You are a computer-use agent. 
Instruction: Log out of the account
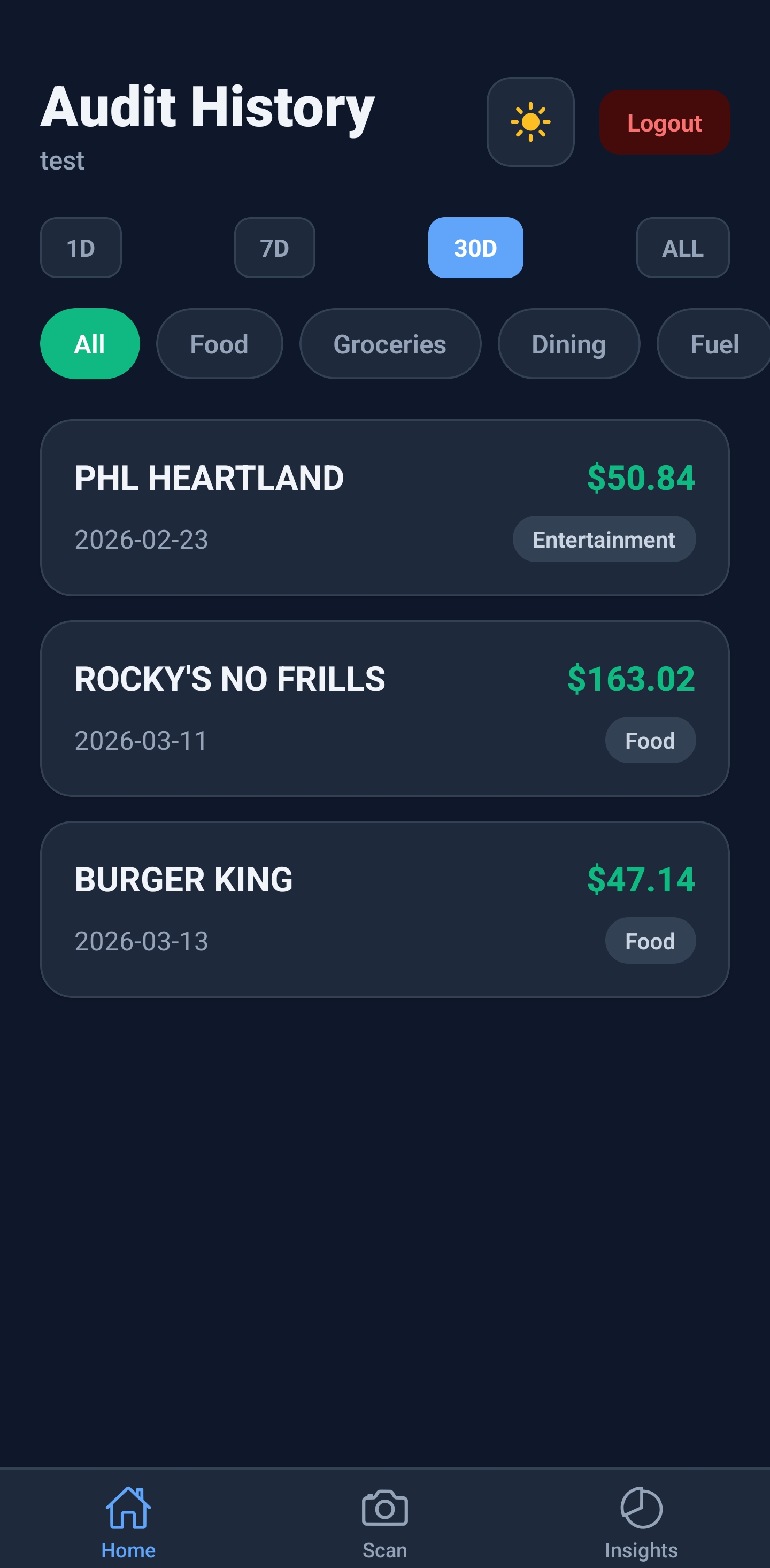pos(664,122)
